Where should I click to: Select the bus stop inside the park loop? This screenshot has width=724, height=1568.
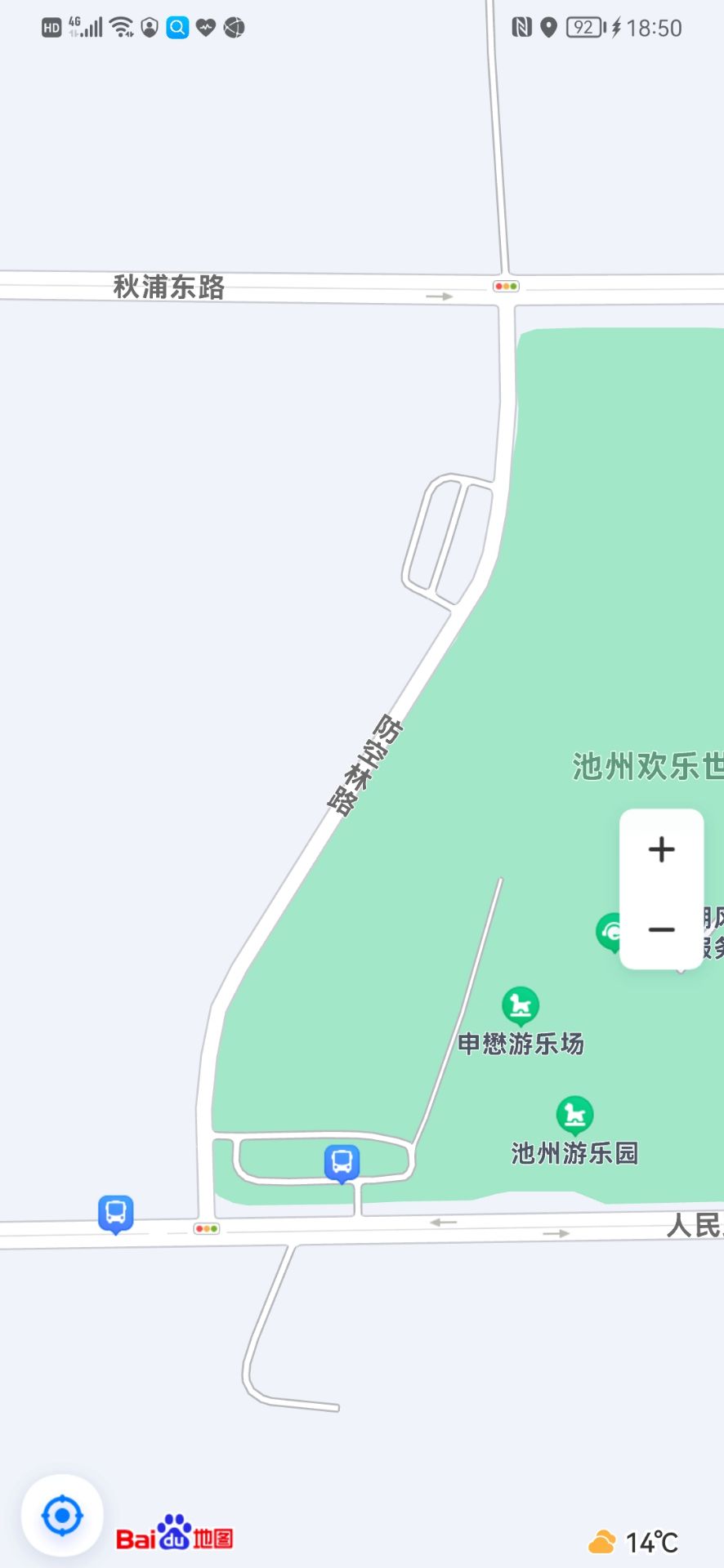click(342, 1163)
